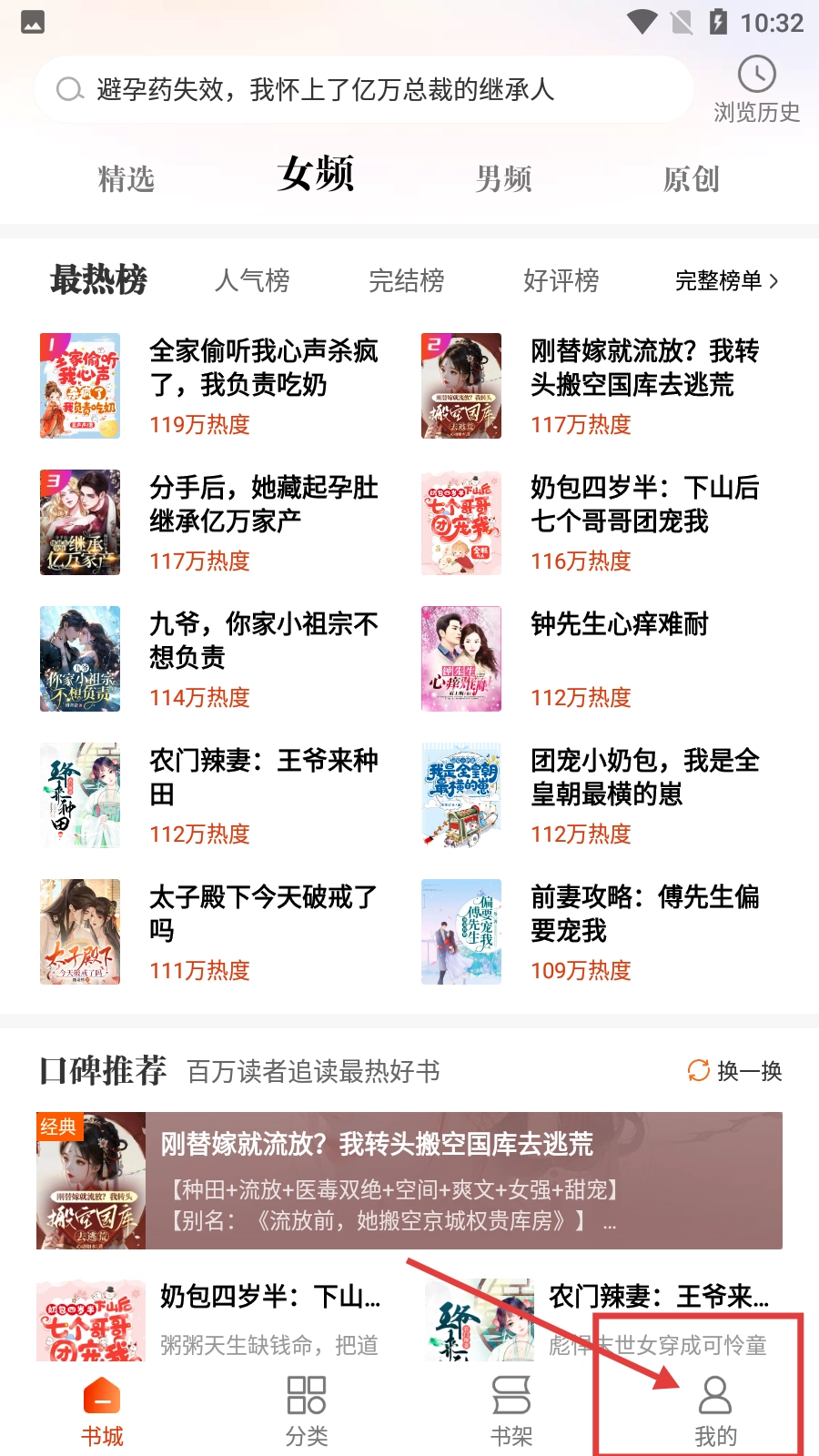Select the 完结榜 ranking
Viewport: 819px width, 1456px height.
[406, 280]
